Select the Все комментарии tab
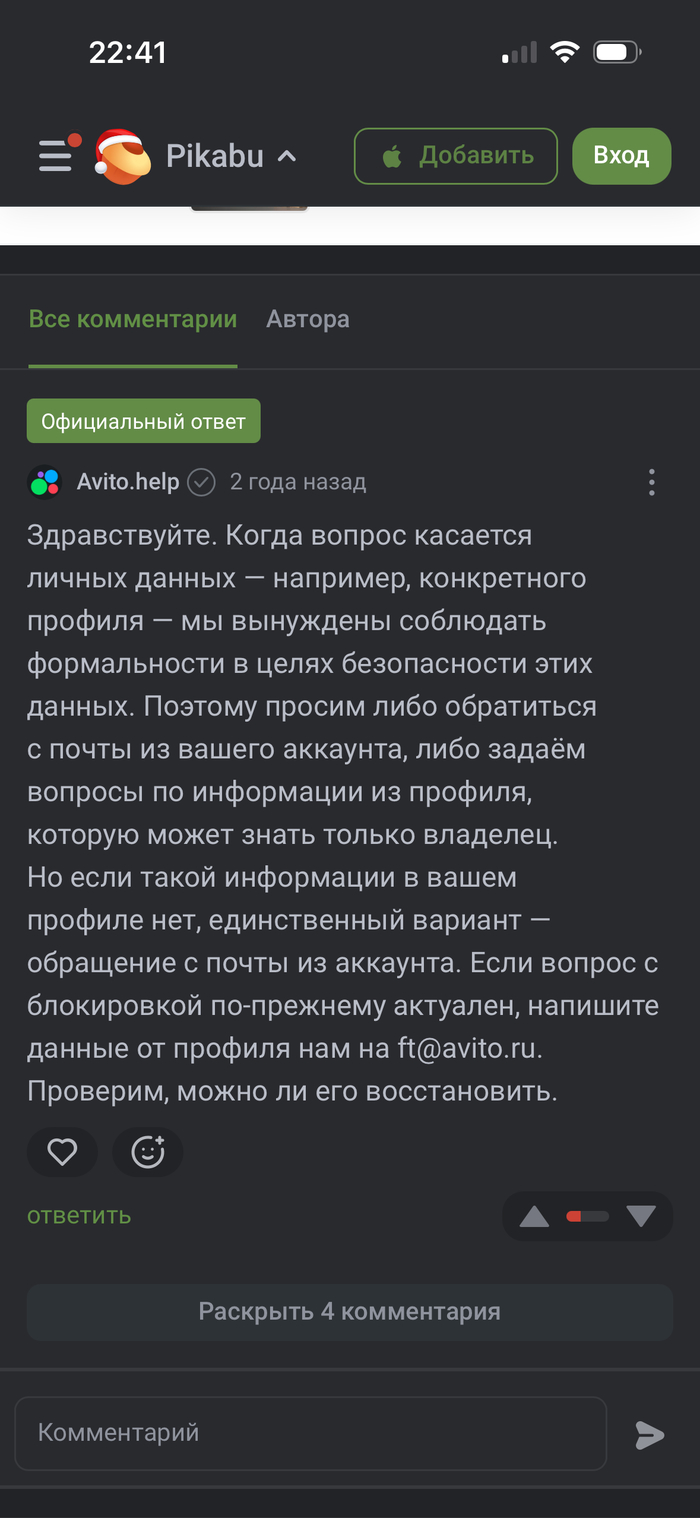This screenshot has height=1518, width=700. point(133,320)
